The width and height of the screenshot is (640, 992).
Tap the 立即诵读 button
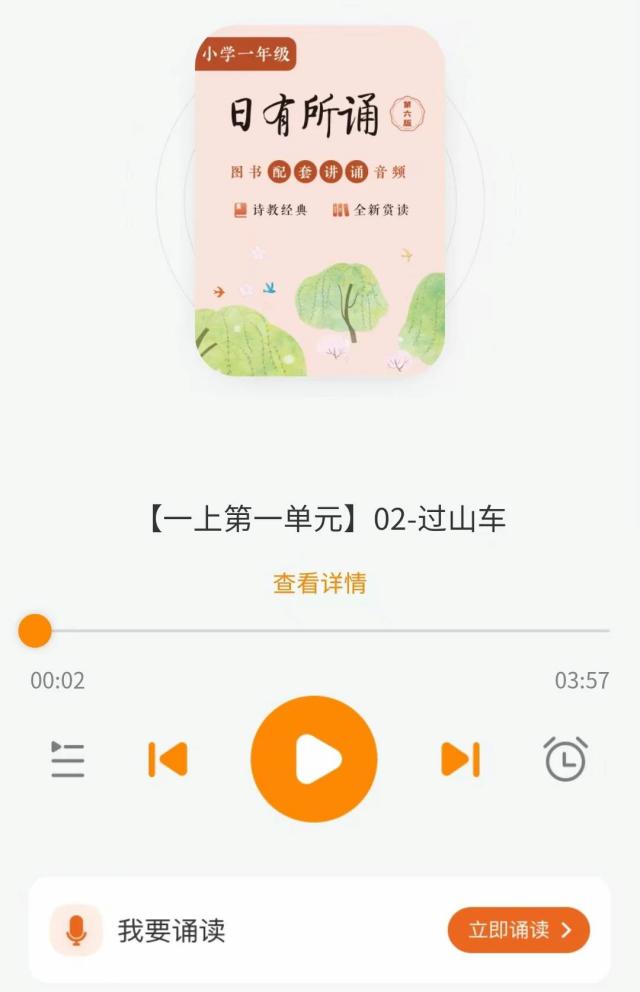point(518,930)
